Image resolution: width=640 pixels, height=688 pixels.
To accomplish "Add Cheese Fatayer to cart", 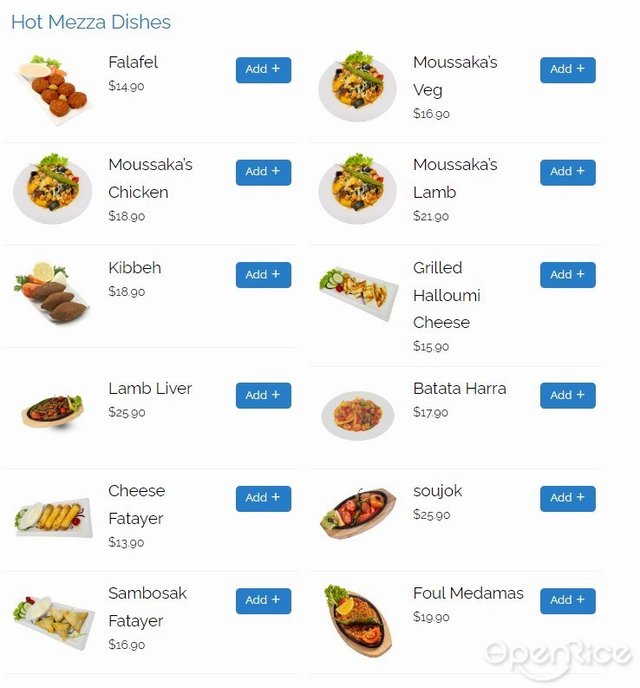I will click(263, 498).
